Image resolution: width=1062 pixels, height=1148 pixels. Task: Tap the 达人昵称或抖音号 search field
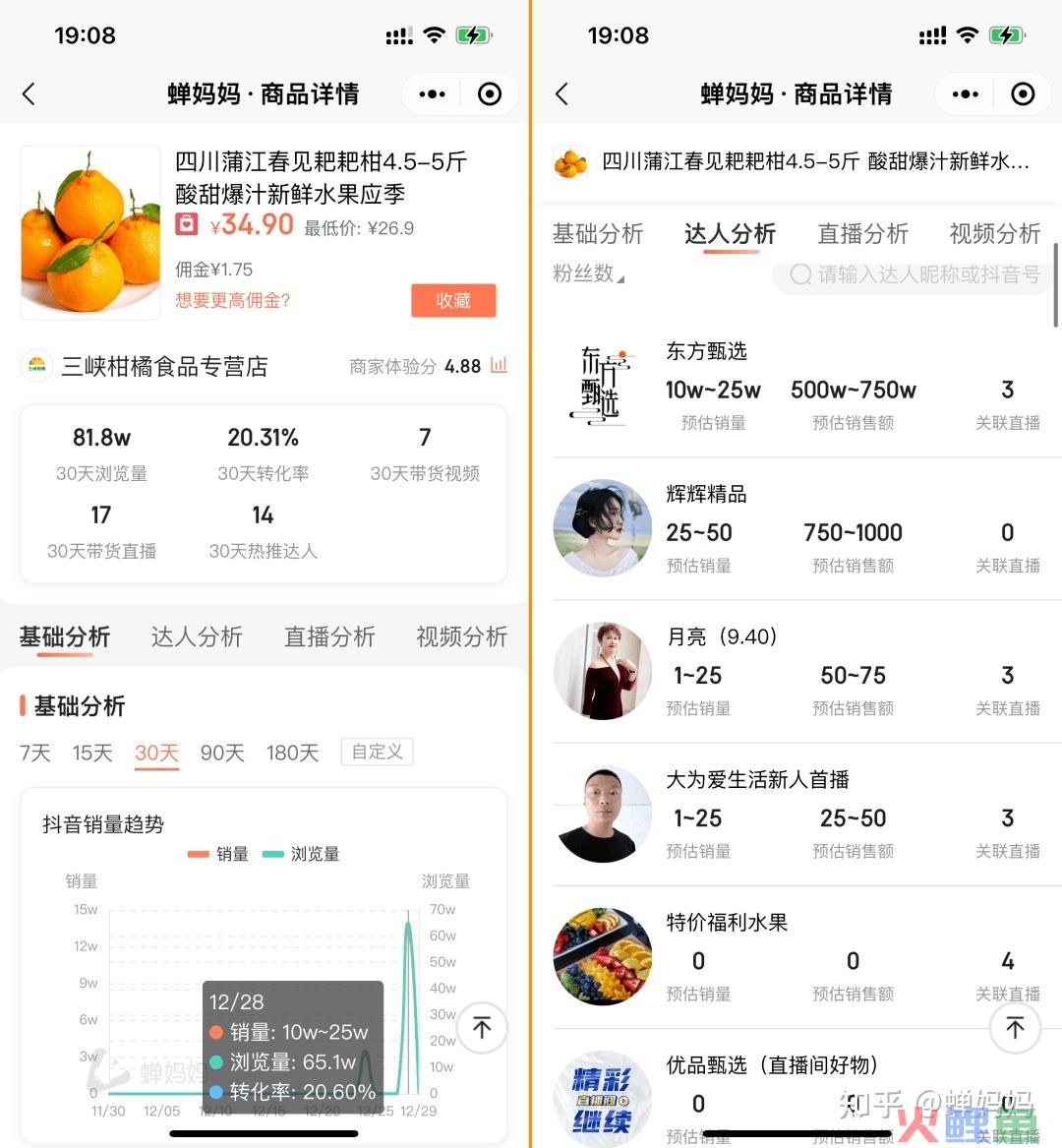[914, 274]
